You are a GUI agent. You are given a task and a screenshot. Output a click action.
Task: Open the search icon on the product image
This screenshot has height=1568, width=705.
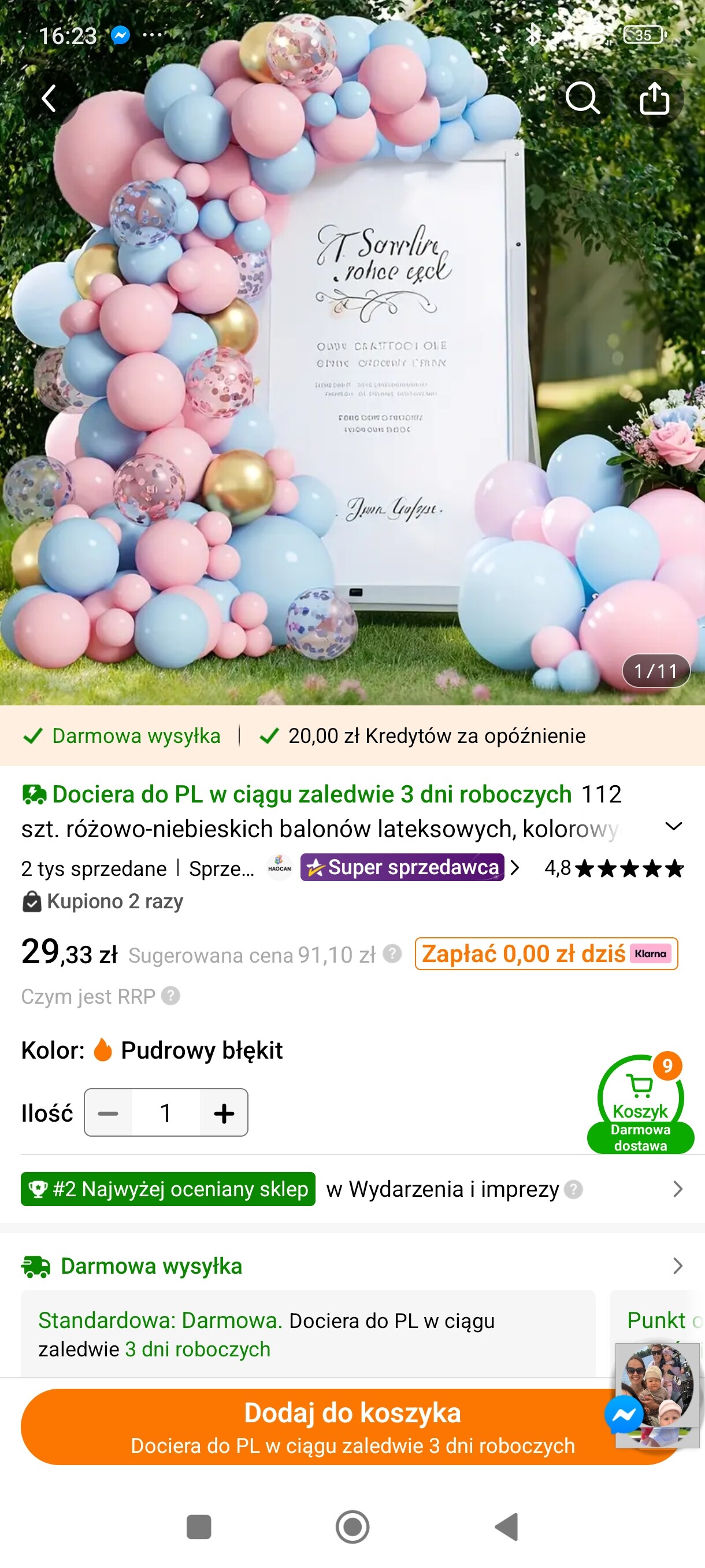pos(582,98)
